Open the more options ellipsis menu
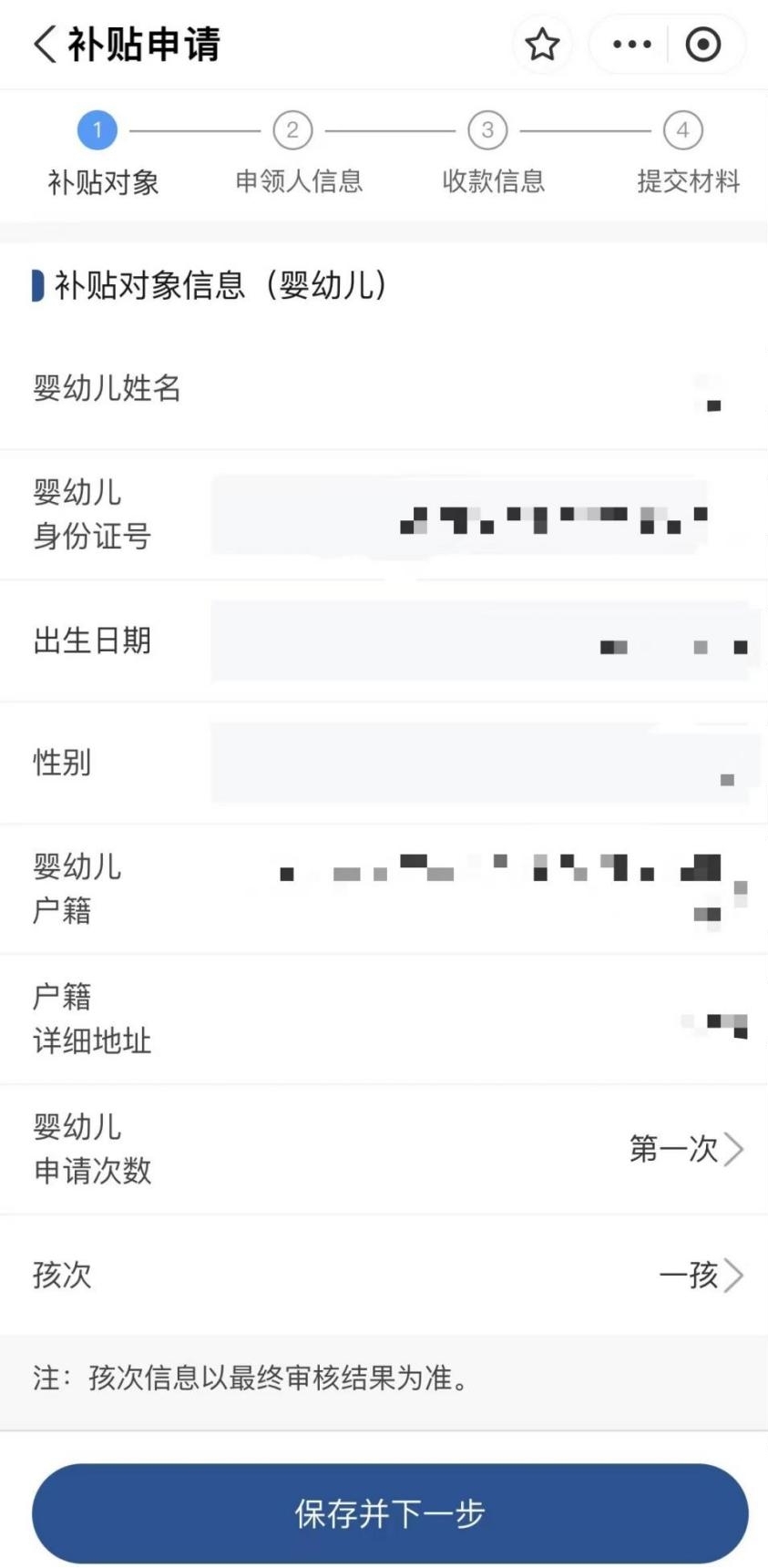The height and width of the screenshot is (1568, 768). [x=630, y=43]
